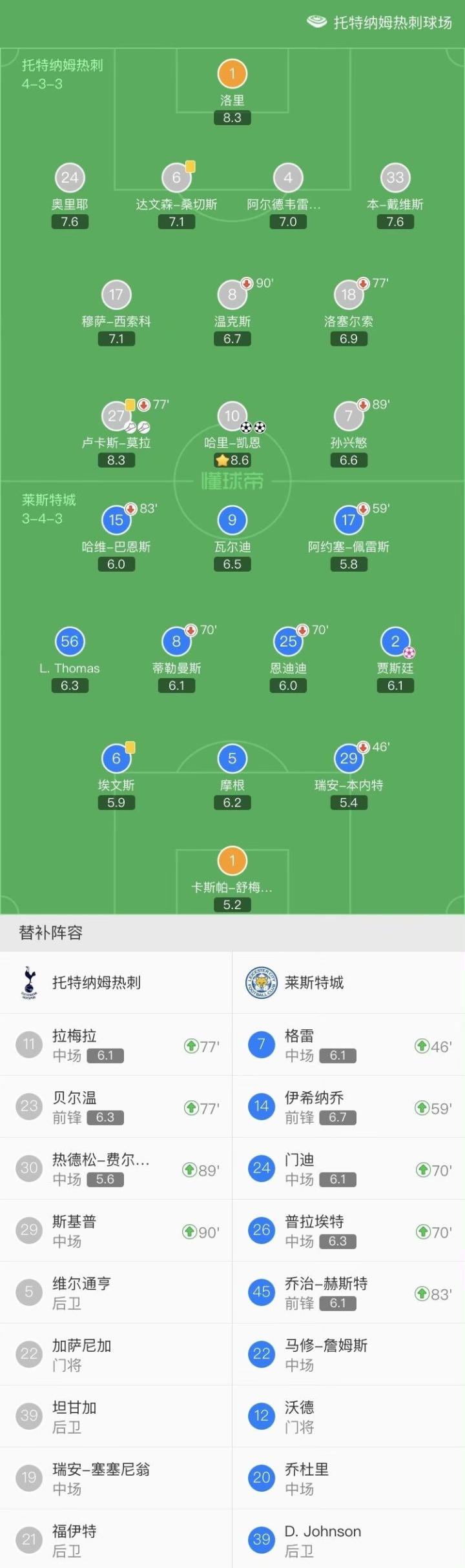Open 瓦尔迪 in Leicester's lineup
Viewport: 465px width, 1568px height.
[x=232, y=520]
